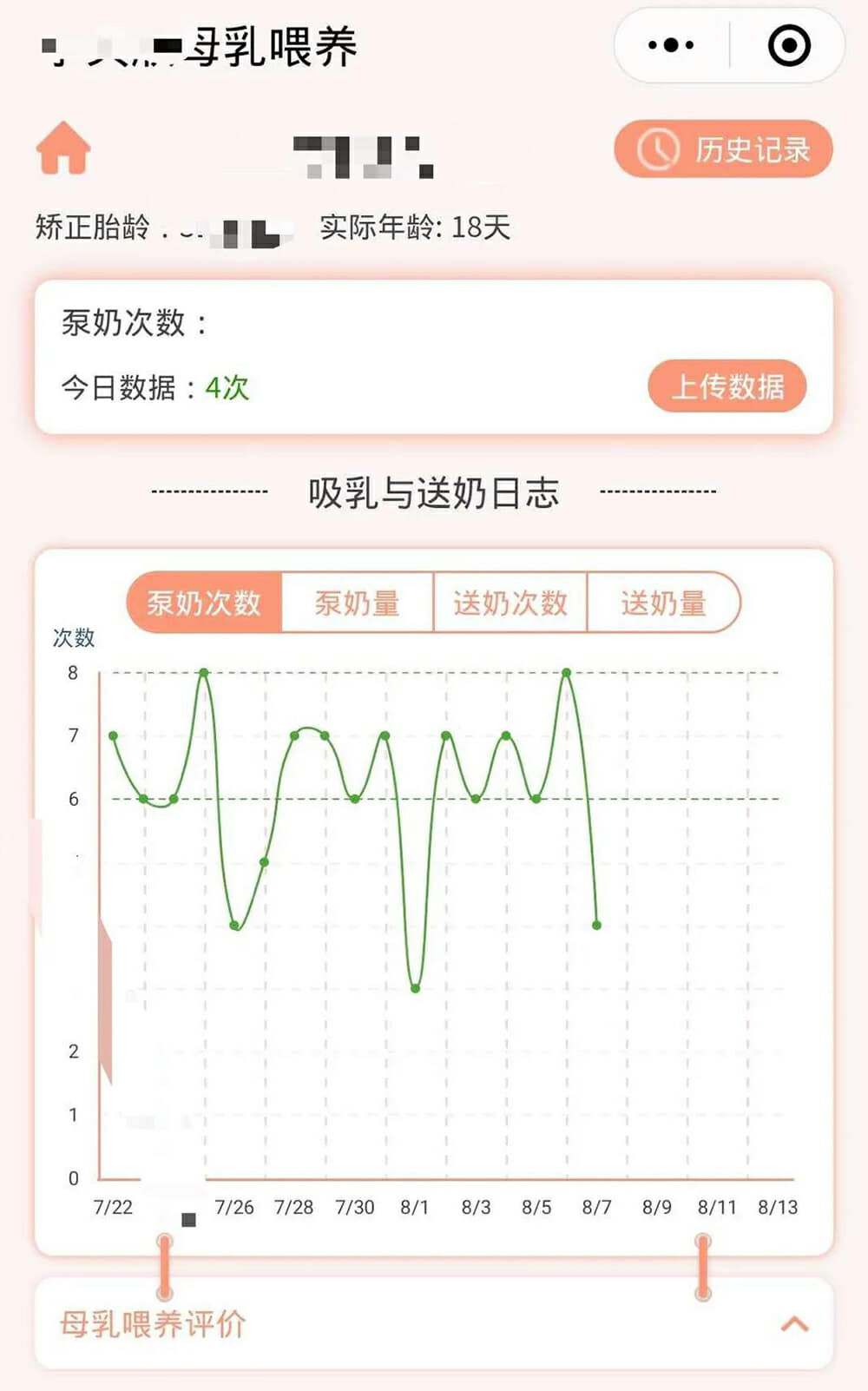Open the mini program more options menu
The height and width of the screenshot is (1391, 868).
(671, 45)
